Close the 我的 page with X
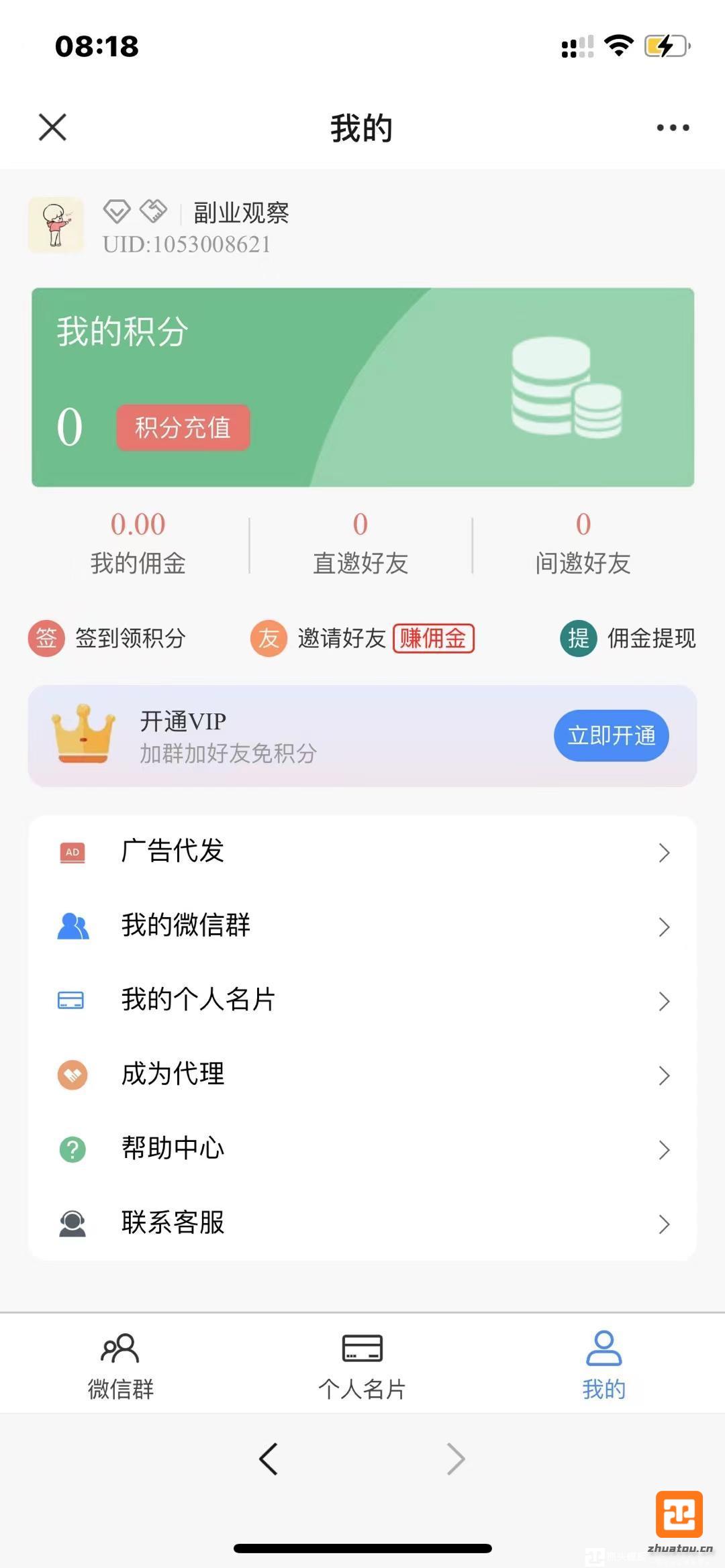 (52, 127)
